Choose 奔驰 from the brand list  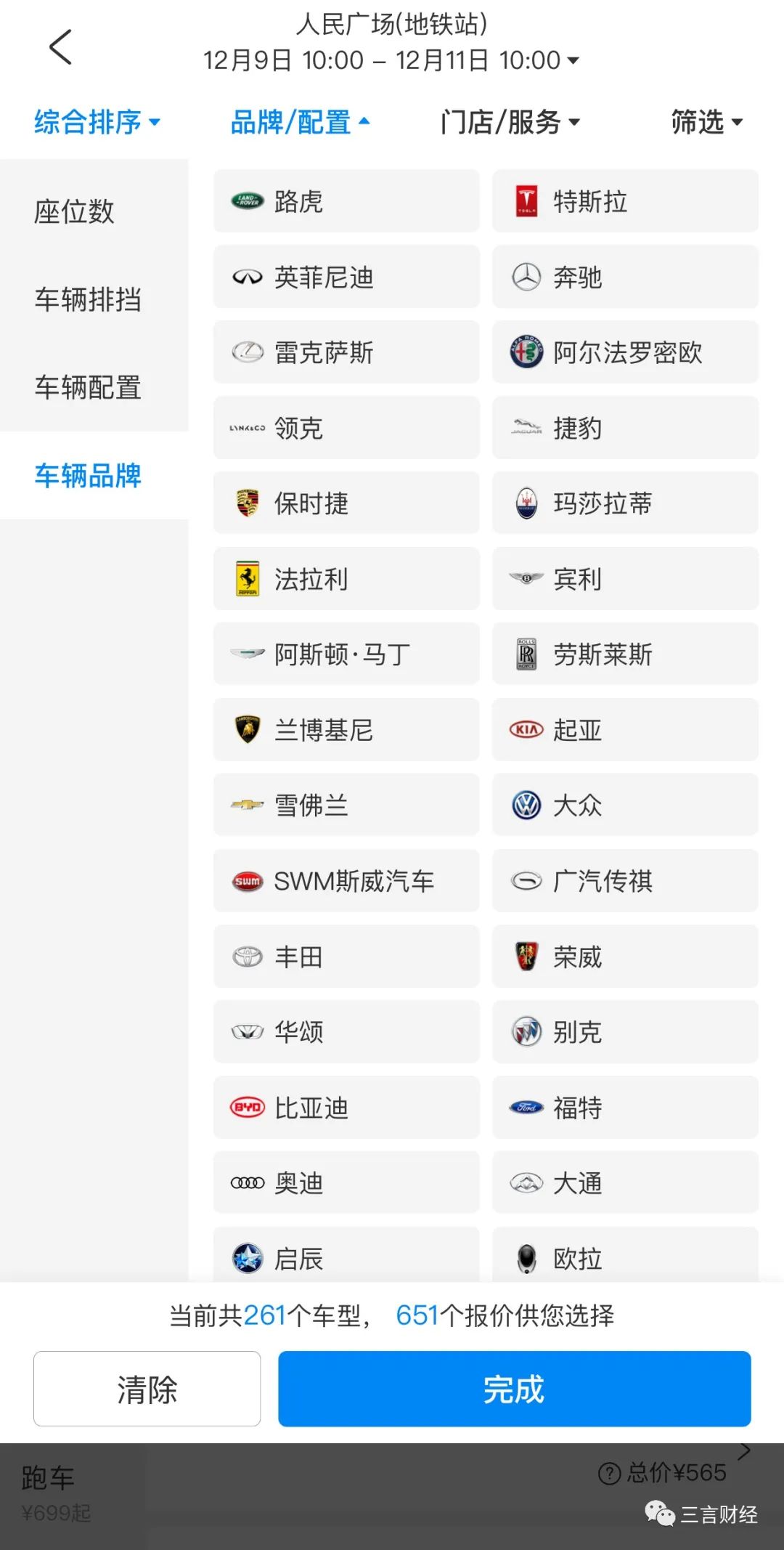click(625, 277)
